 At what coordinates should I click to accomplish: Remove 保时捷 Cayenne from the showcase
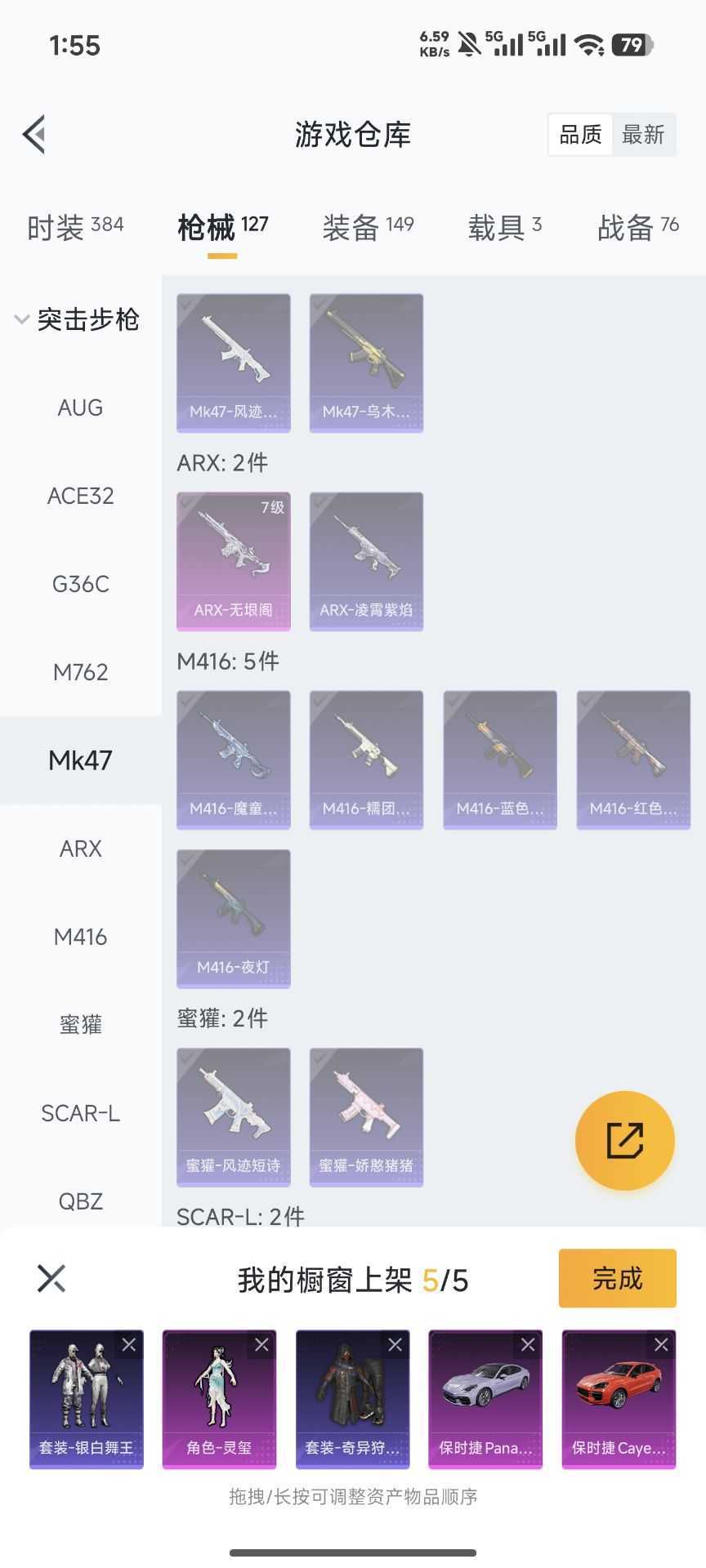click(x=661, y=1345)
